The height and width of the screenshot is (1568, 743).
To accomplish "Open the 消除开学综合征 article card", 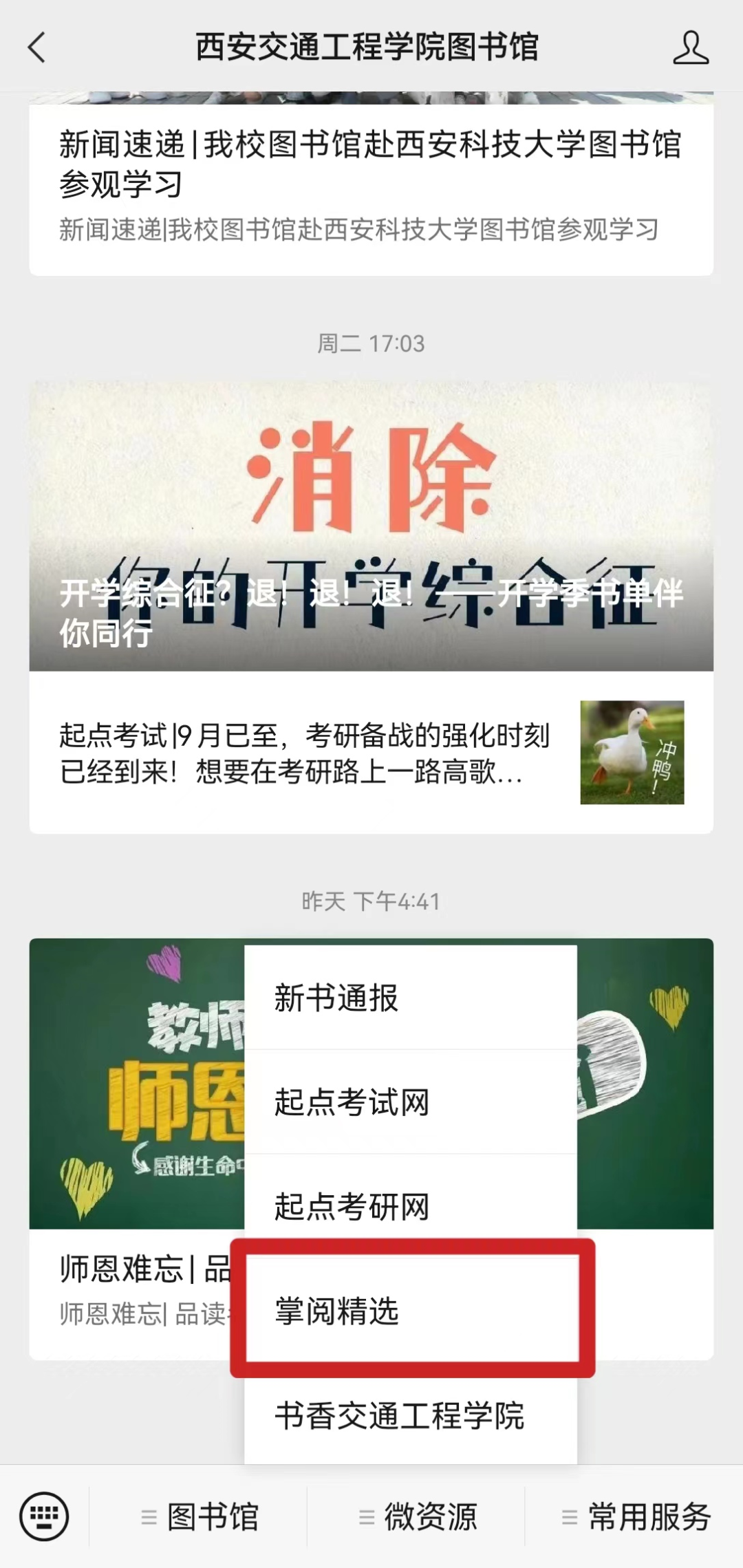I will 370,526.
